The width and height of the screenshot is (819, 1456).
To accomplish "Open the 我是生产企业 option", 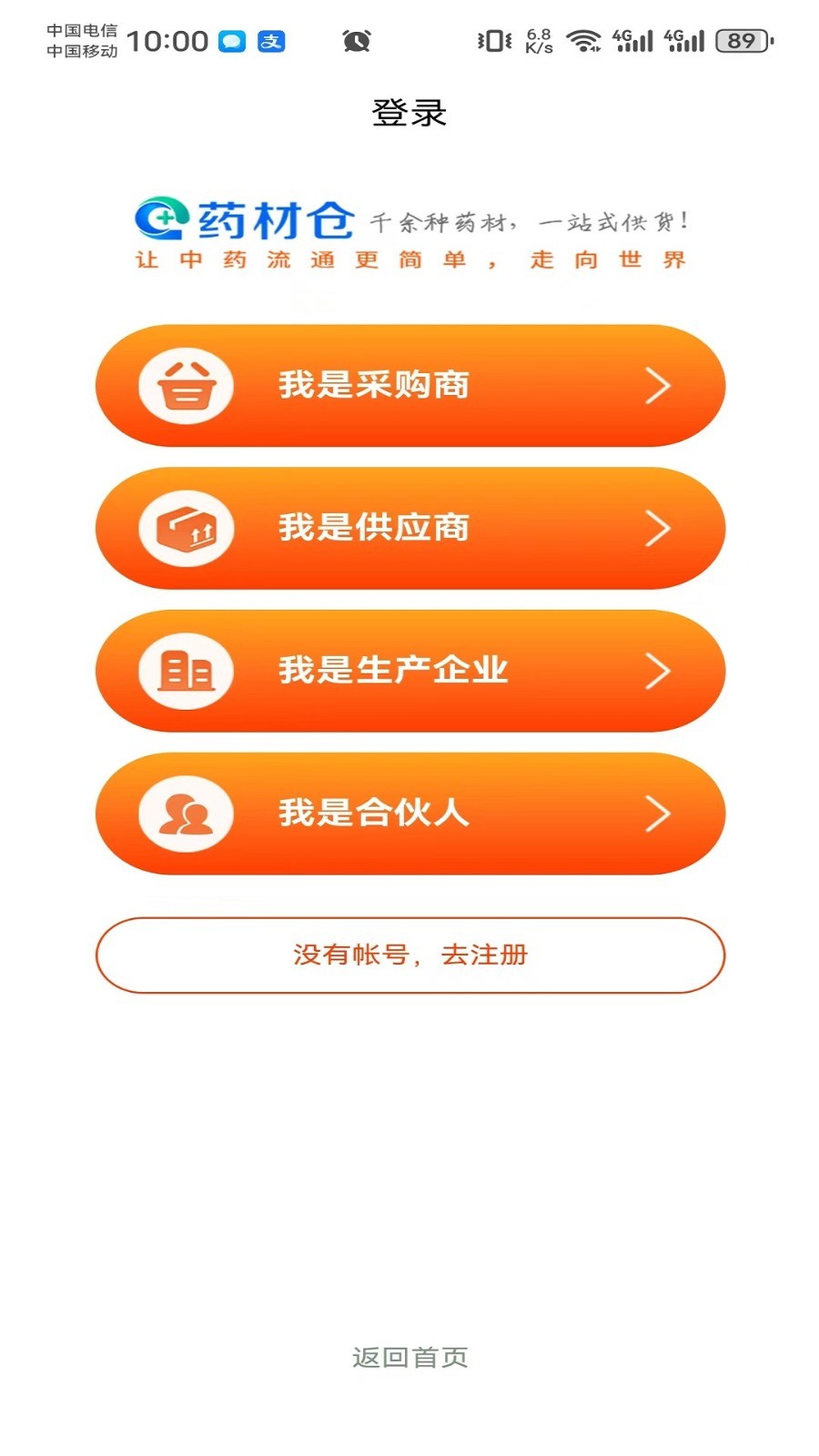I will (409, 671).
